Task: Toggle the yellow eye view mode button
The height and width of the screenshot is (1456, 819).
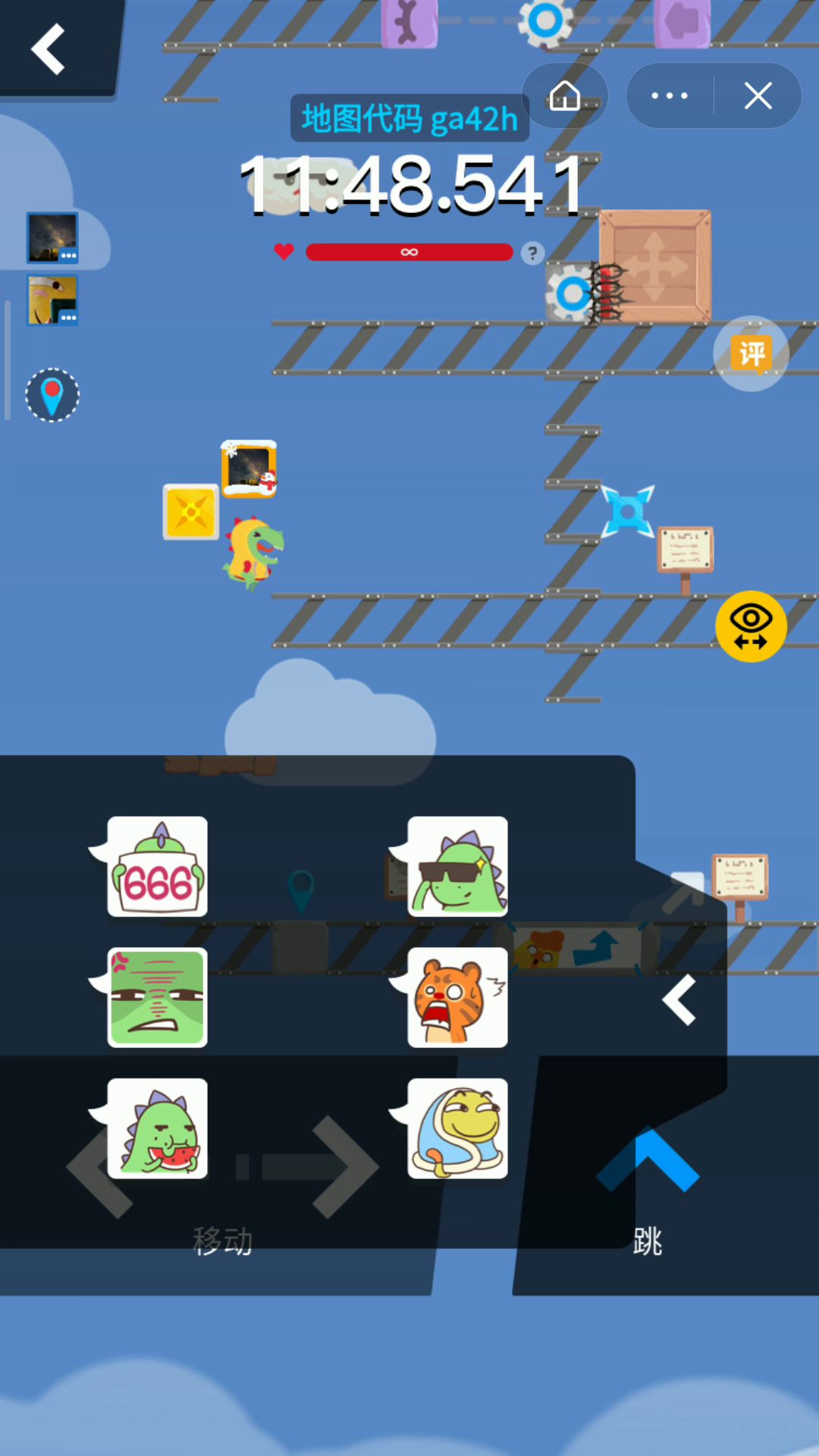Action: [x=751, y=626]
